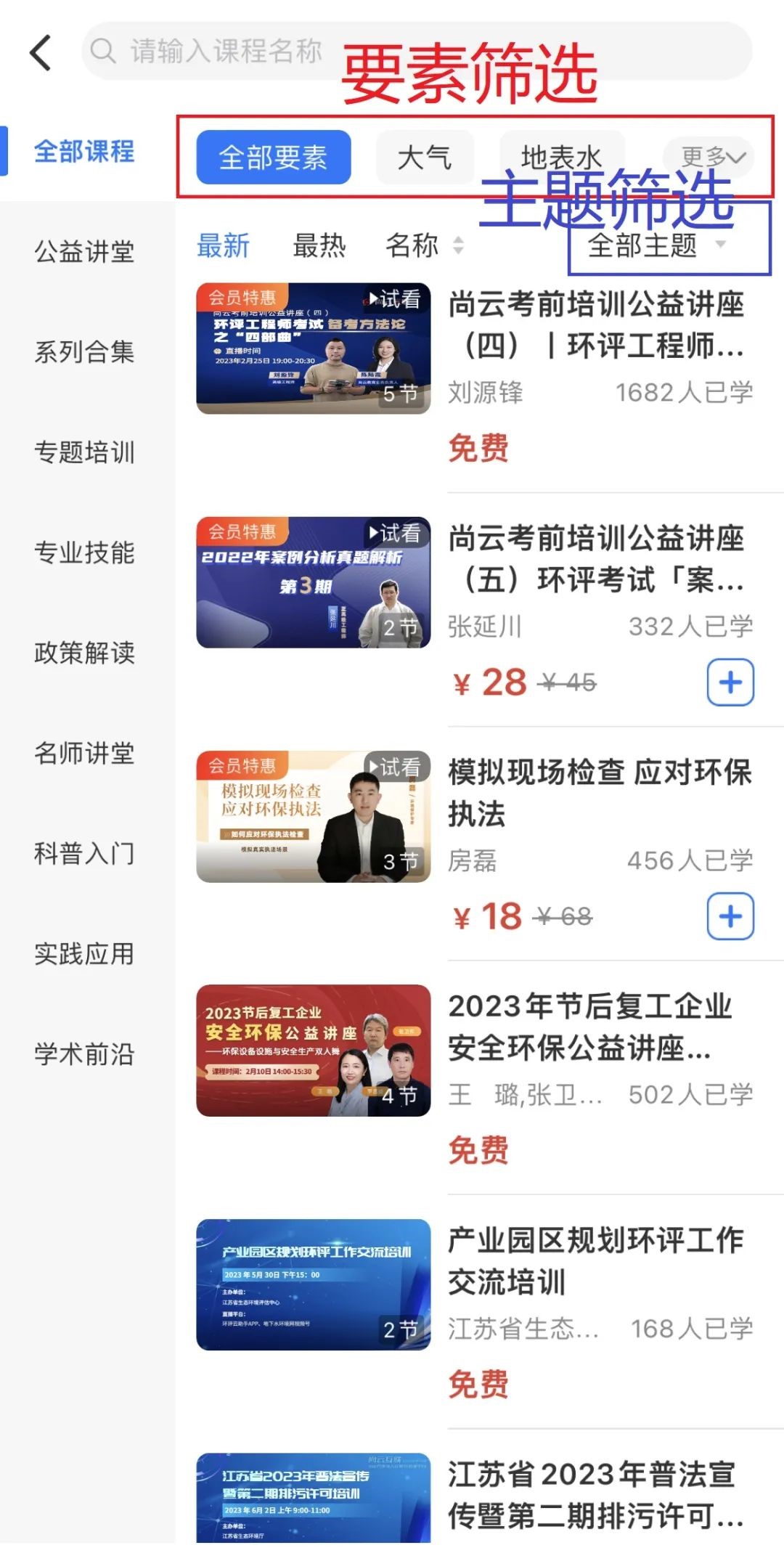
Task: Open 产业园区规划环评工作交流培训 course
Action: 596,1261
